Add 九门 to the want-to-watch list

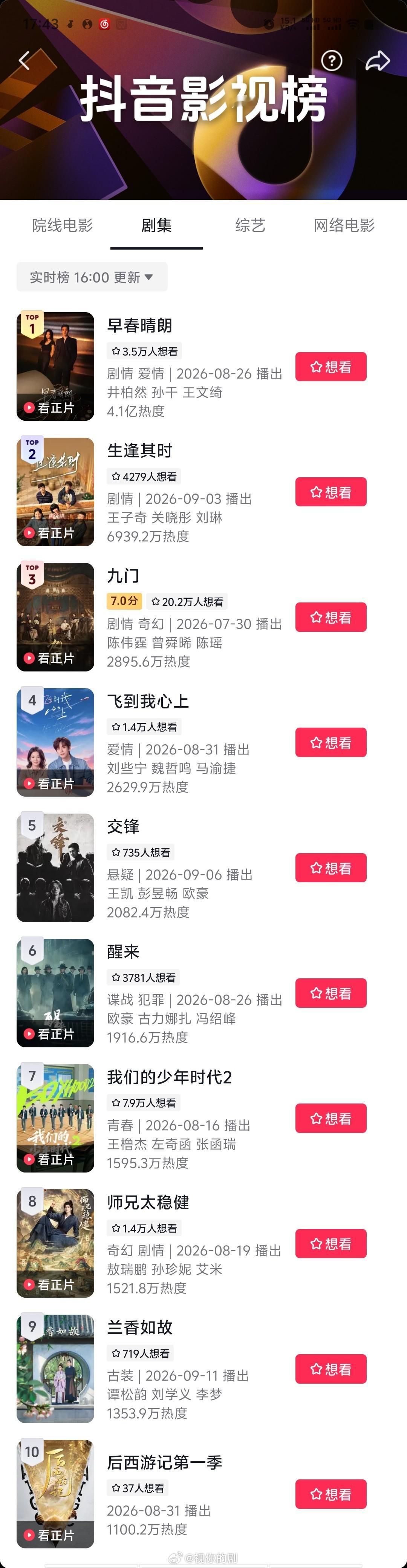pos(331,618)
